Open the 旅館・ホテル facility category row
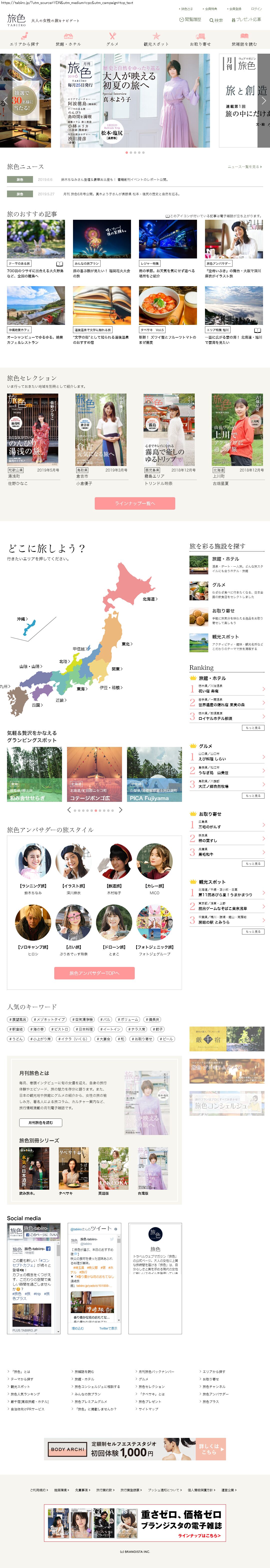 click(226, 564)
